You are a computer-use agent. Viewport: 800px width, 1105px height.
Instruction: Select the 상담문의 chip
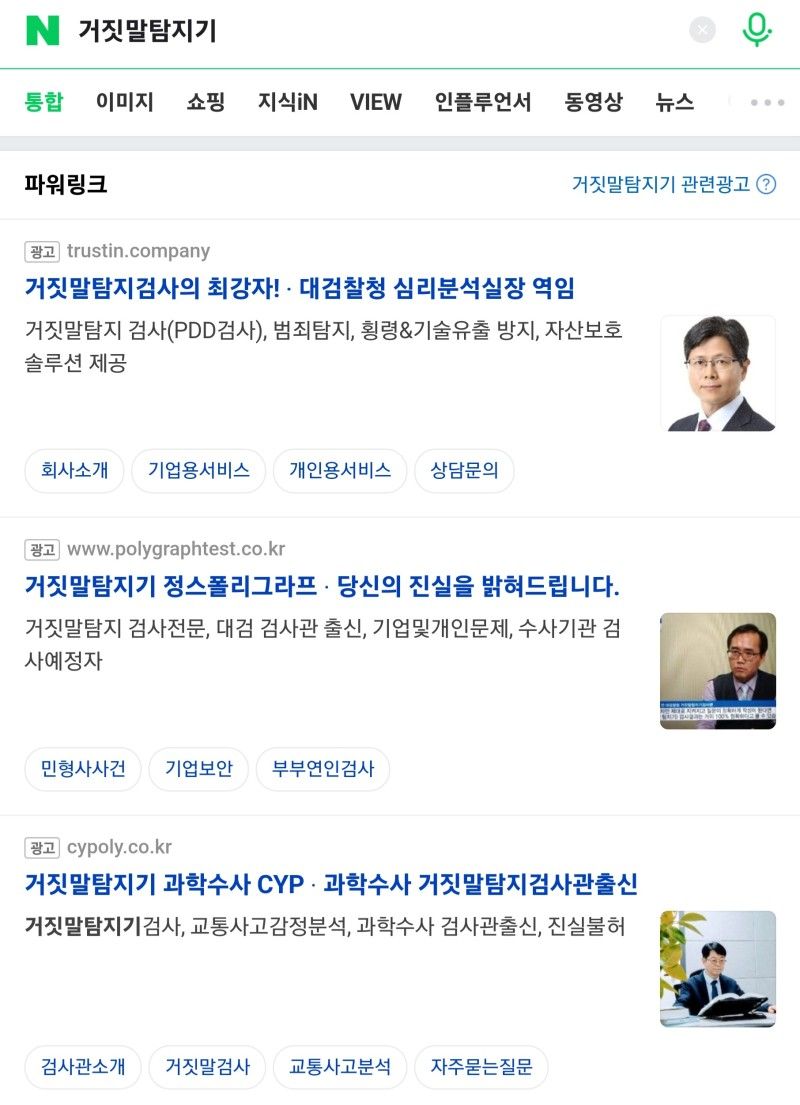[x=464, y=470]
